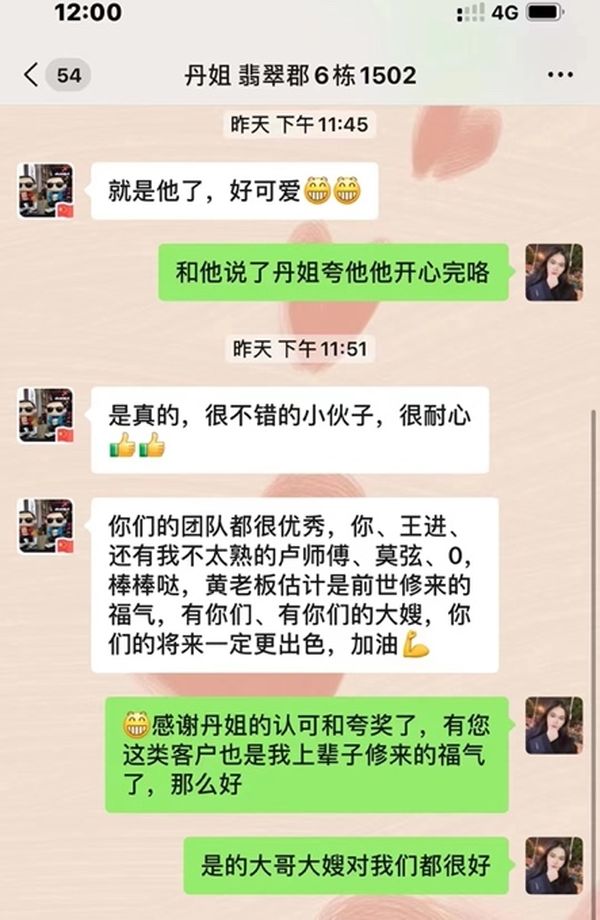Go back to the chat list
The height and width of the screenshot is (920, 600).
coord(32,75)
